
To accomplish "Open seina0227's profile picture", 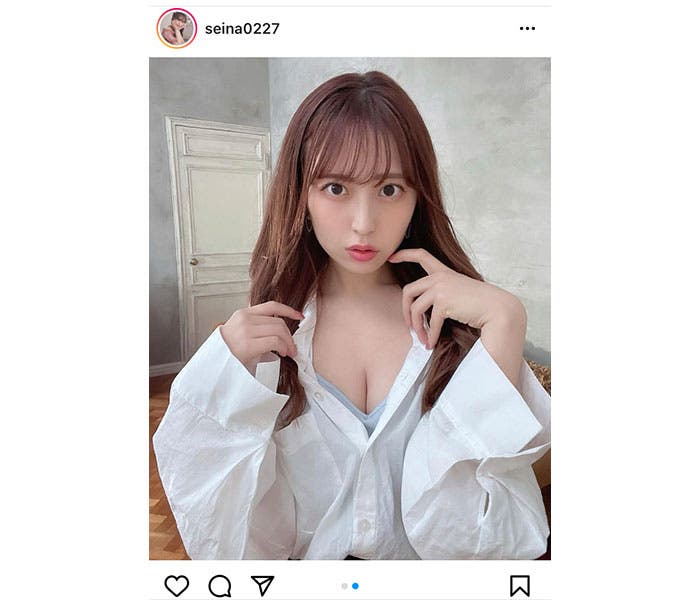I will click(176, 28).
